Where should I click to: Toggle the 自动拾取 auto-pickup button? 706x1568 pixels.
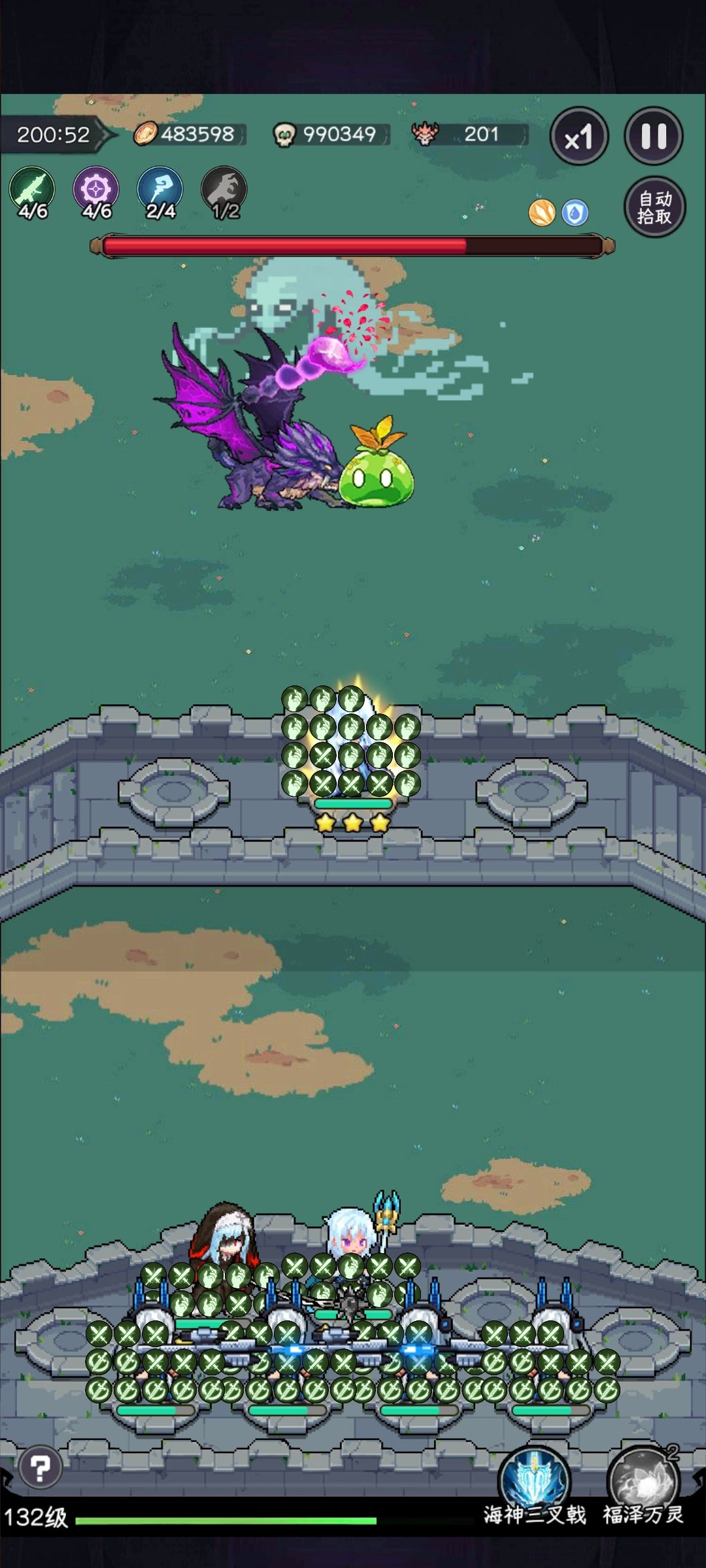[x=655, y=207]
